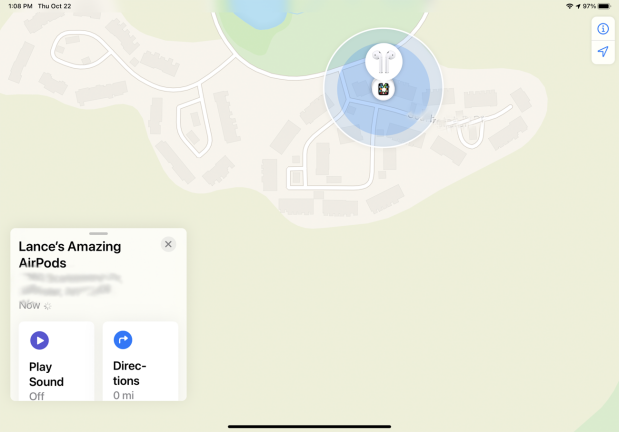The image size is (619, 432).
Task: Tap the card's grabber handle
Action: point(98,233)
